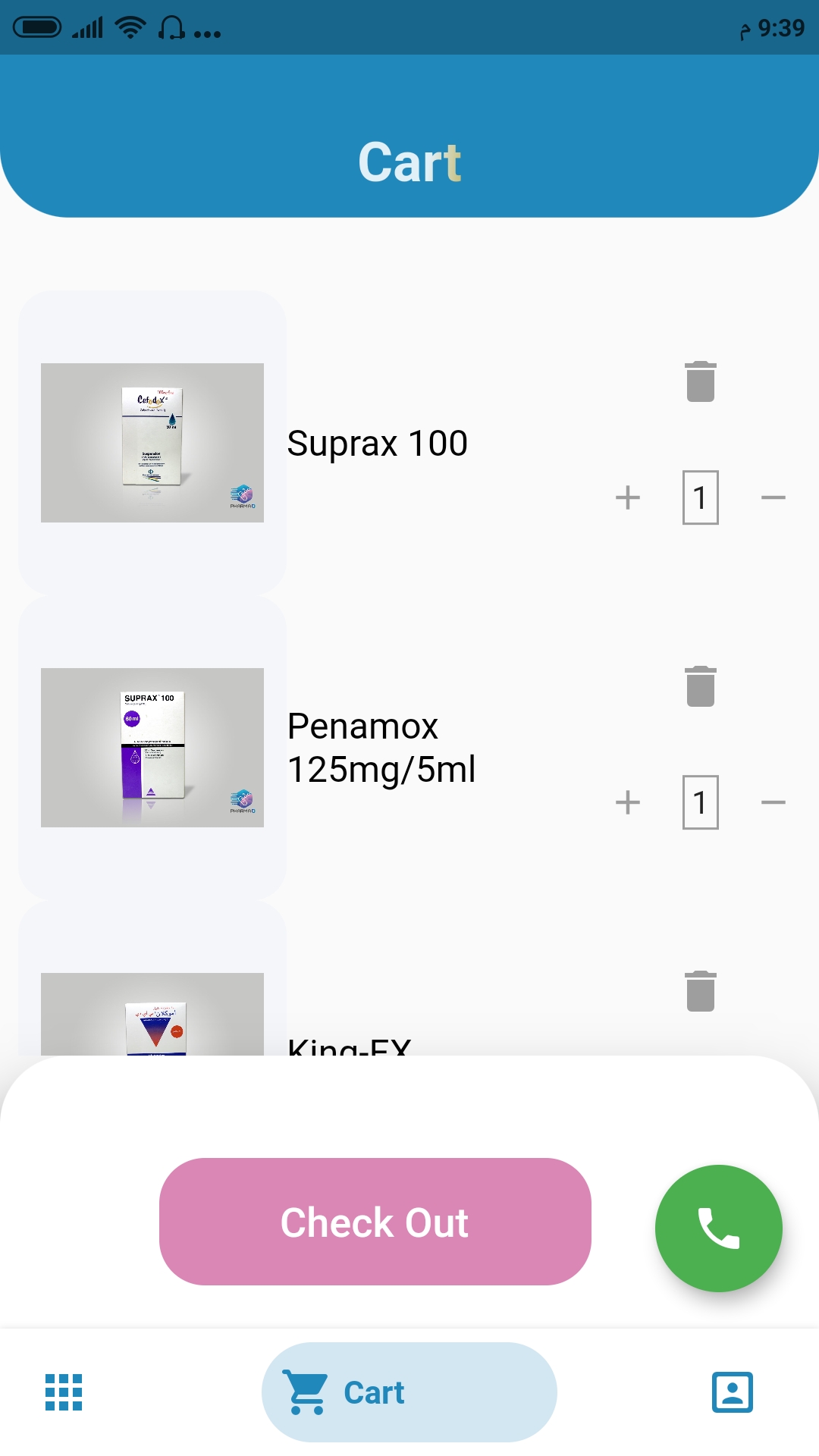The width and height of the screenshot is (819, 1456).
Task: Open the Penamox product thumbnail
Action: coord(152,747)
